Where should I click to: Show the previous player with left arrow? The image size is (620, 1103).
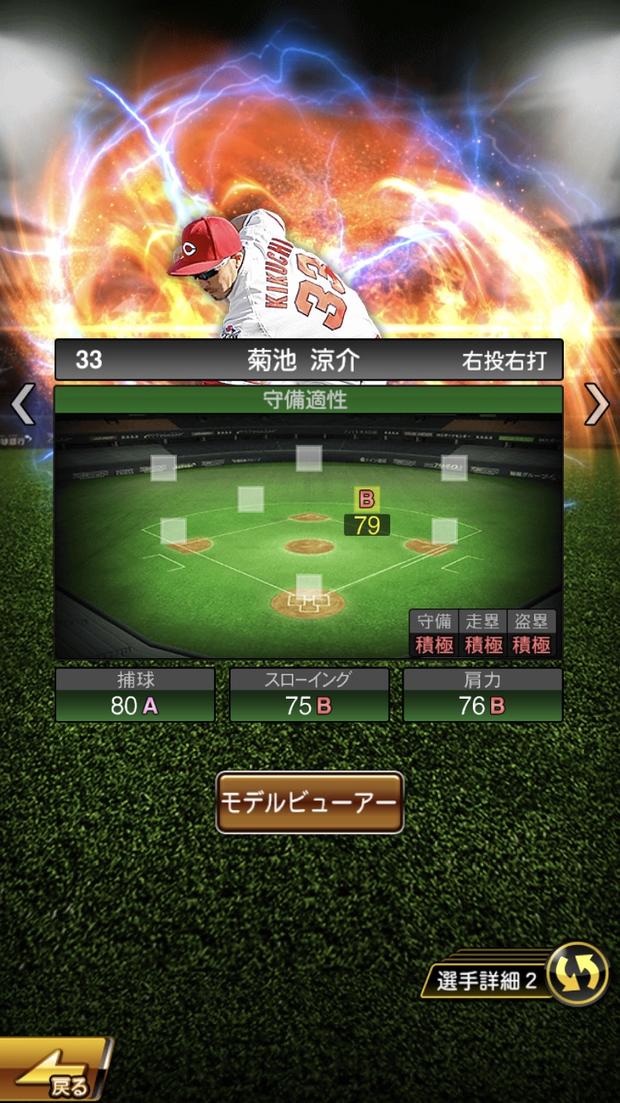[x=22, y=405]
